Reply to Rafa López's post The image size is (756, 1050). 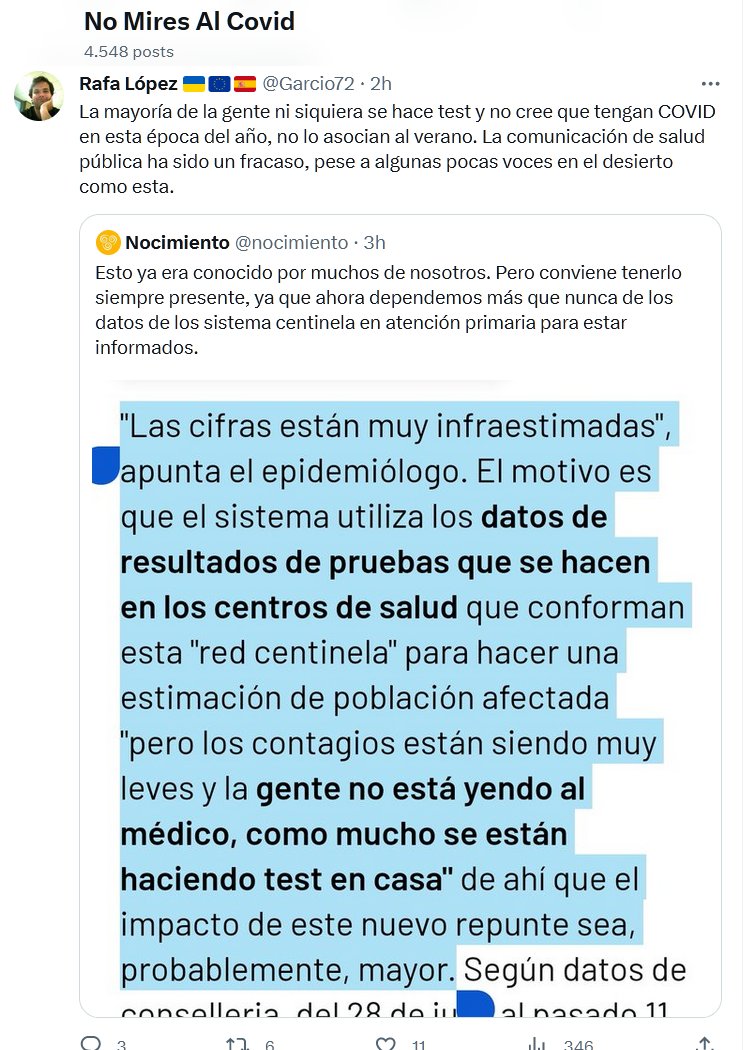tap(91, 1043)
